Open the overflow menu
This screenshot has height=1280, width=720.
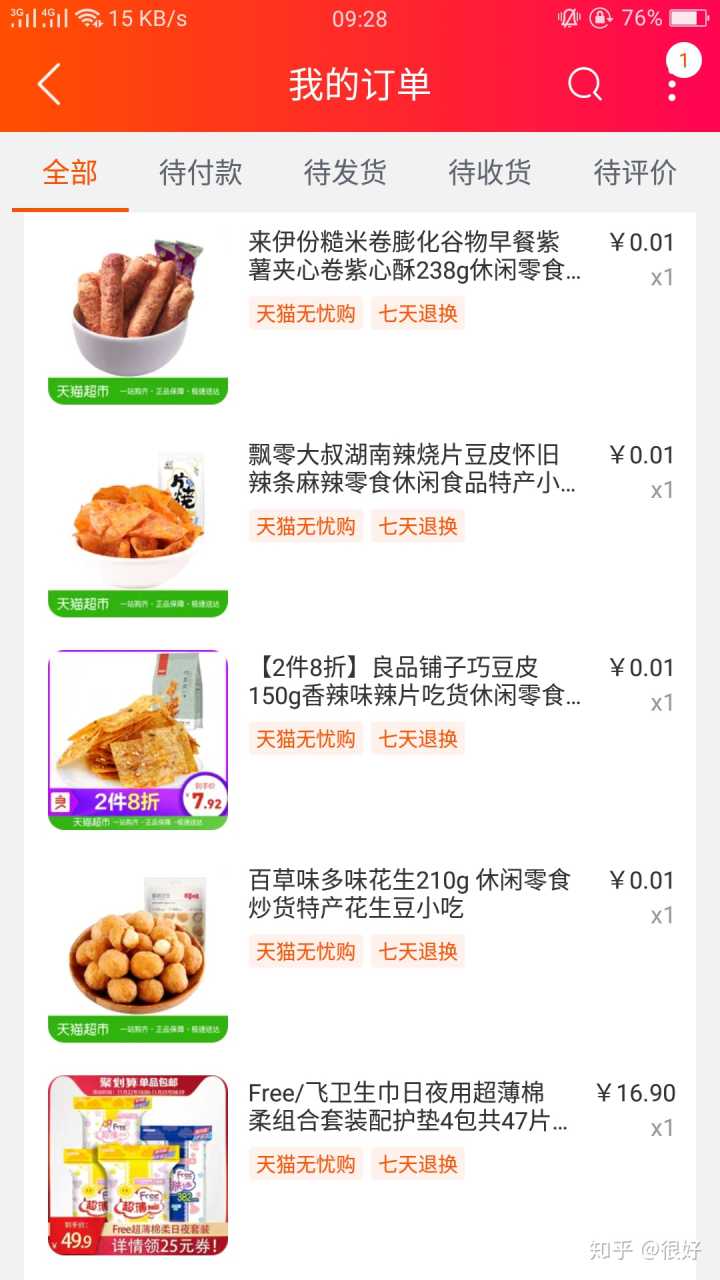pyautogui.click(x=673, y=85)
